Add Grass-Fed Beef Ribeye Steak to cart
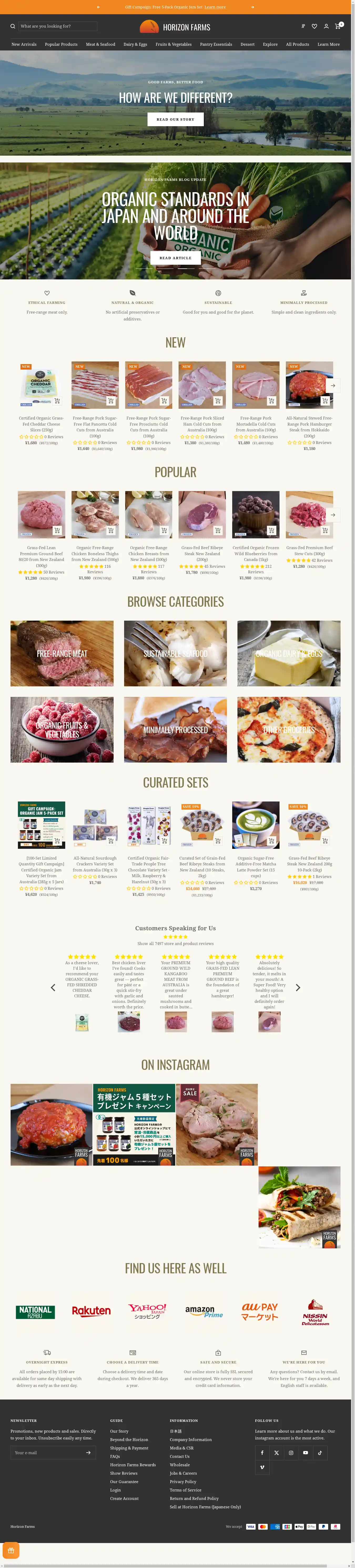The height and width of the screenshot is (1568, 355). pyautogui.click(x=217, y=530)
